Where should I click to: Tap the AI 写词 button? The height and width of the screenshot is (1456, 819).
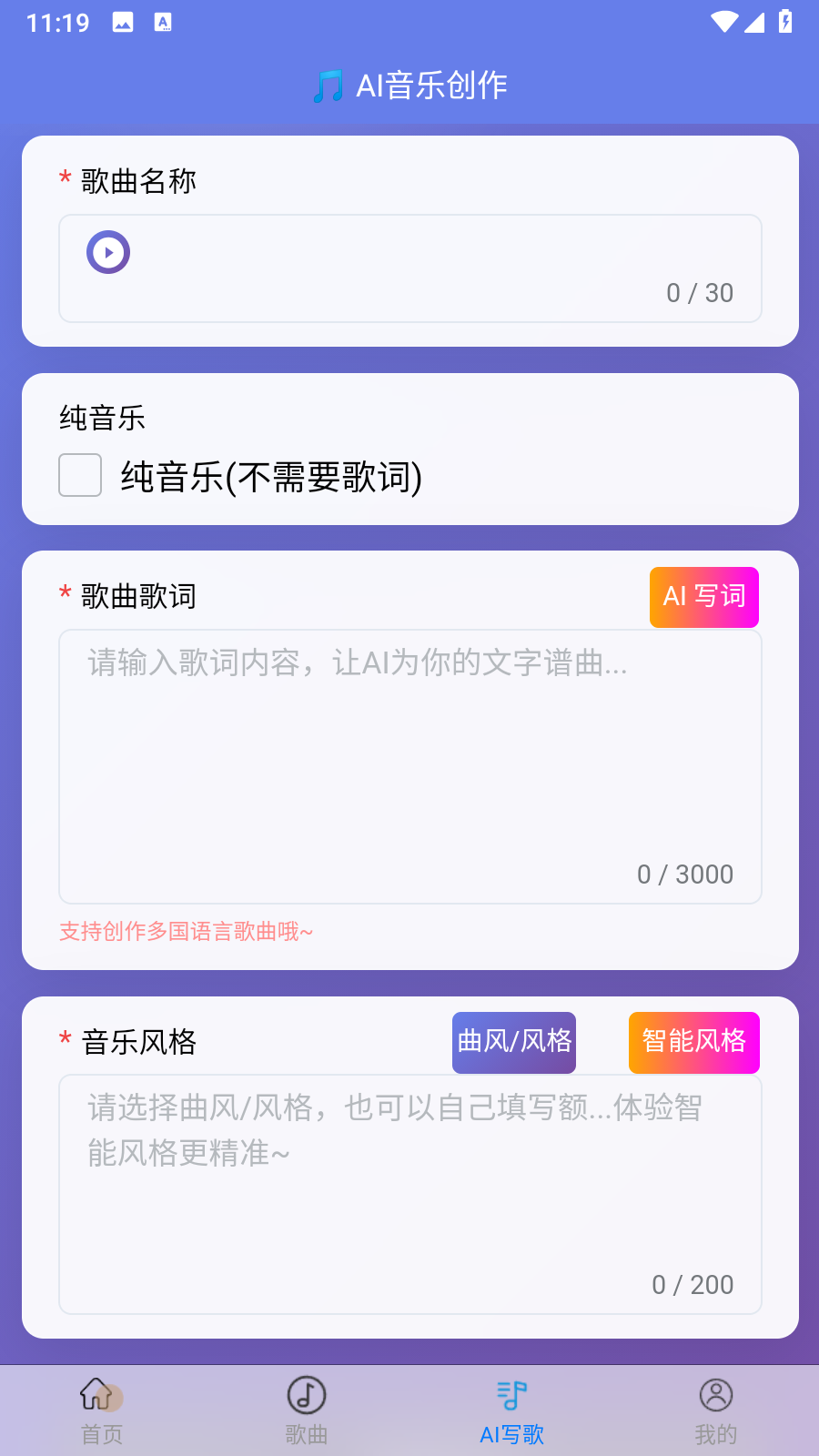[703, 597]
